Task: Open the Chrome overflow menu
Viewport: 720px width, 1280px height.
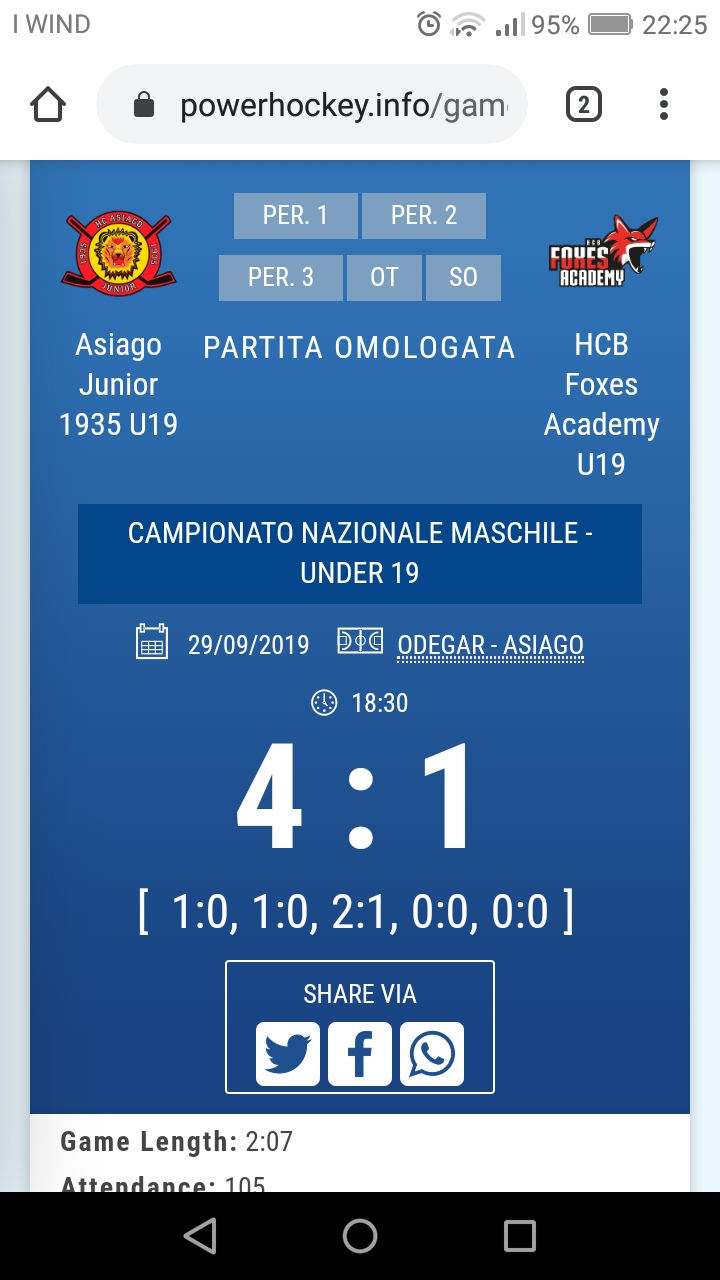Action: point(664,105)
